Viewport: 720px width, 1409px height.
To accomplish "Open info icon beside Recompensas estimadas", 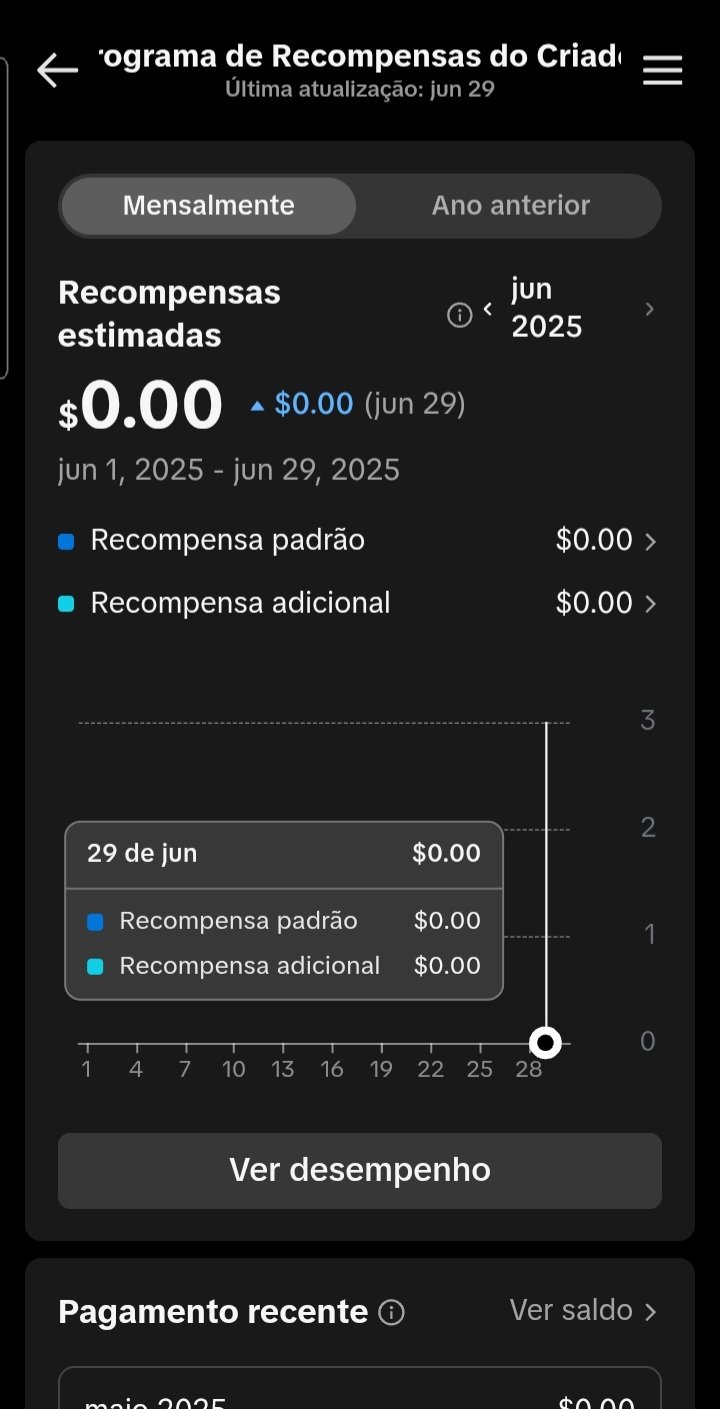I will pos(459,316).
